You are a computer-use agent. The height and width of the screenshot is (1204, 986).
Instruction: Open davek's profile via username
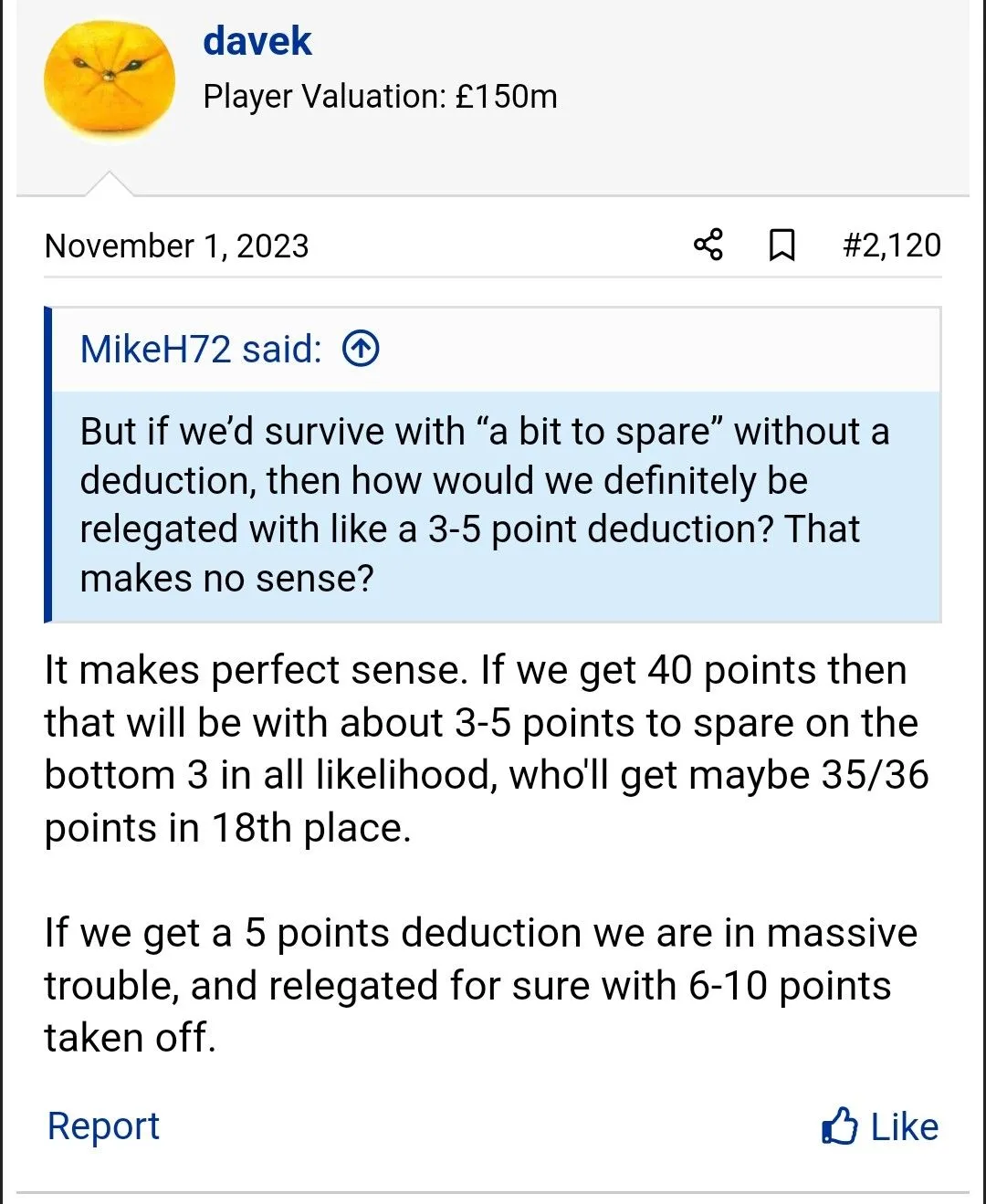coord(257,41)
